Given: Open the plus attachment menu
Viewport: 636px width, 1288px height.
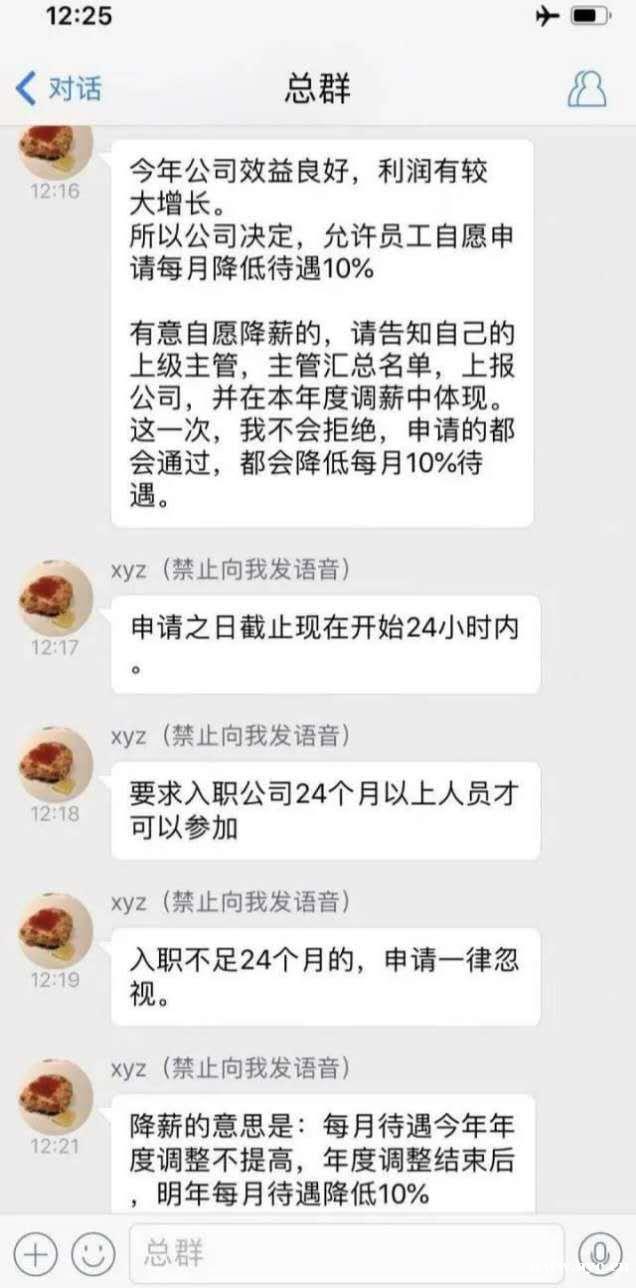Looking at the screenshot, I should pos(37,1252).
